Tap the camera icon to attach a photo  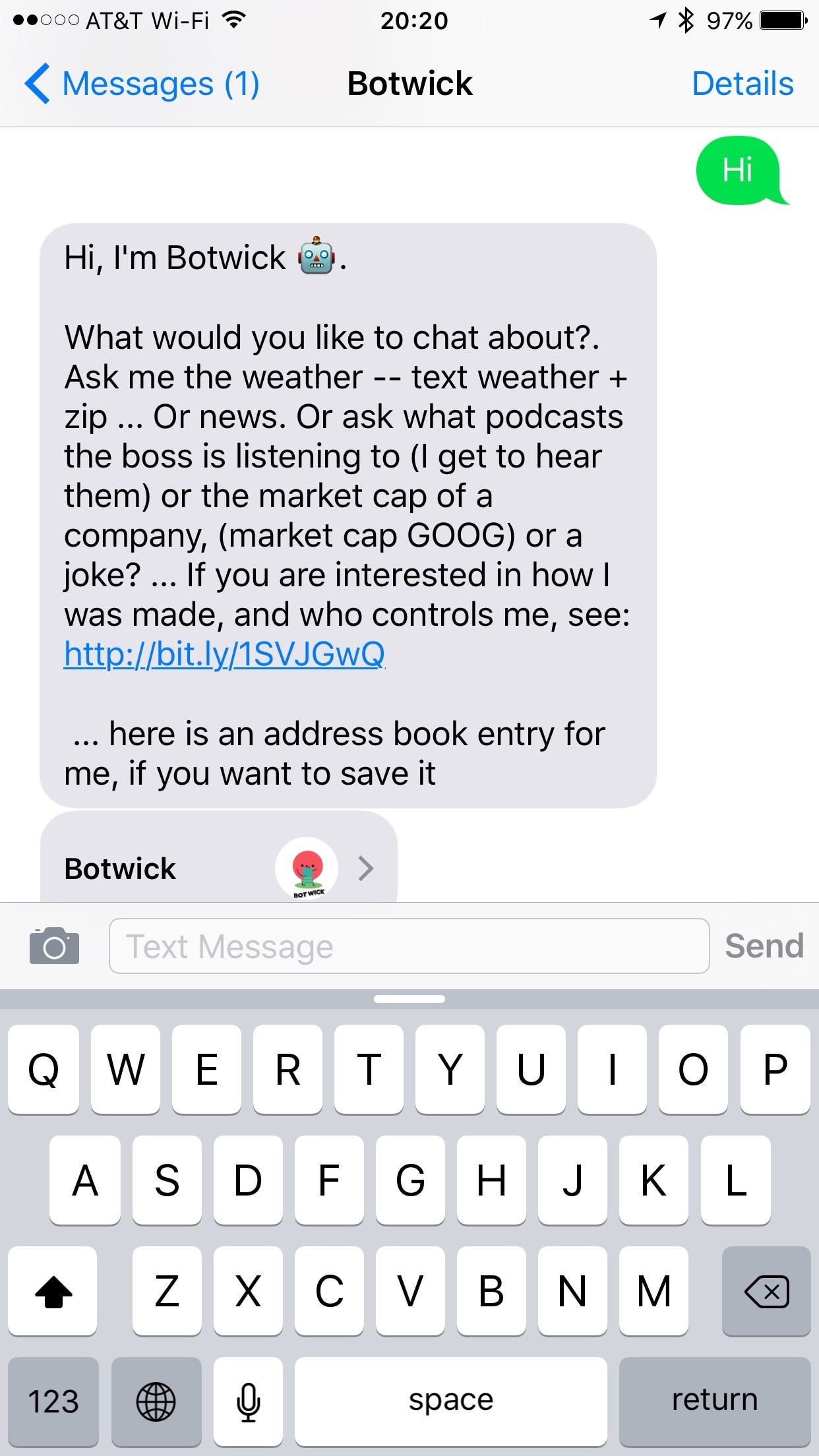pos(54,946)
